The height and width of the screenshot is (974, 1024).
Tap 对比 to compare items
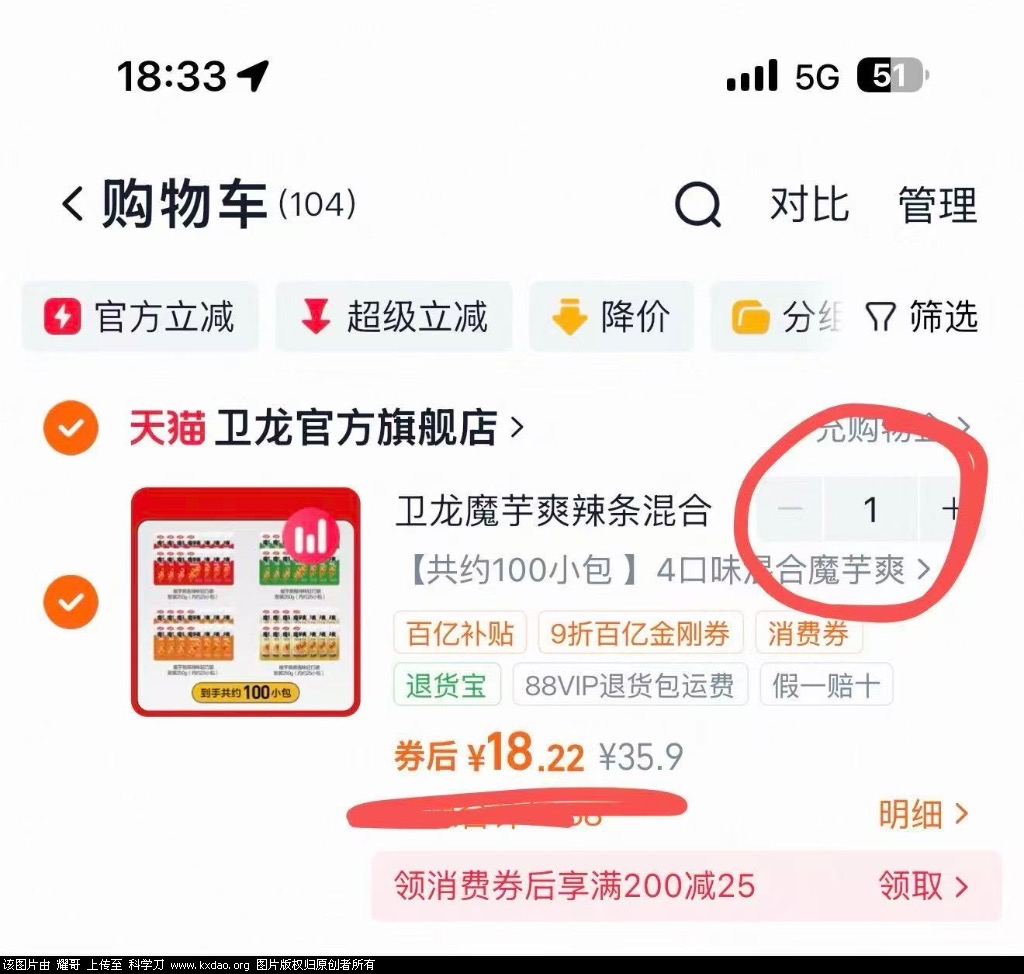coord(809,205)
